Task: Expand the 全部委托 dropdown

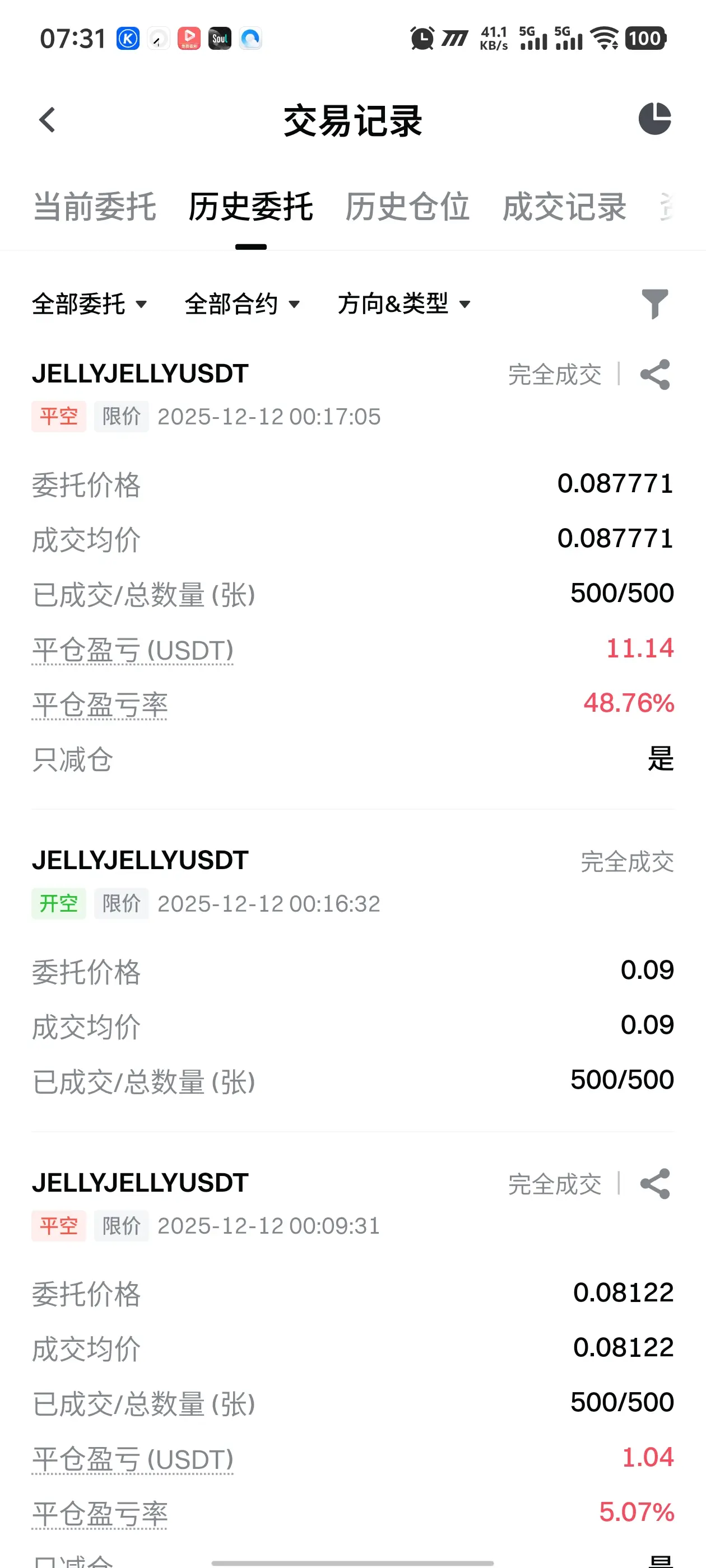Action: pyautogui.click(x=90, y=304)
